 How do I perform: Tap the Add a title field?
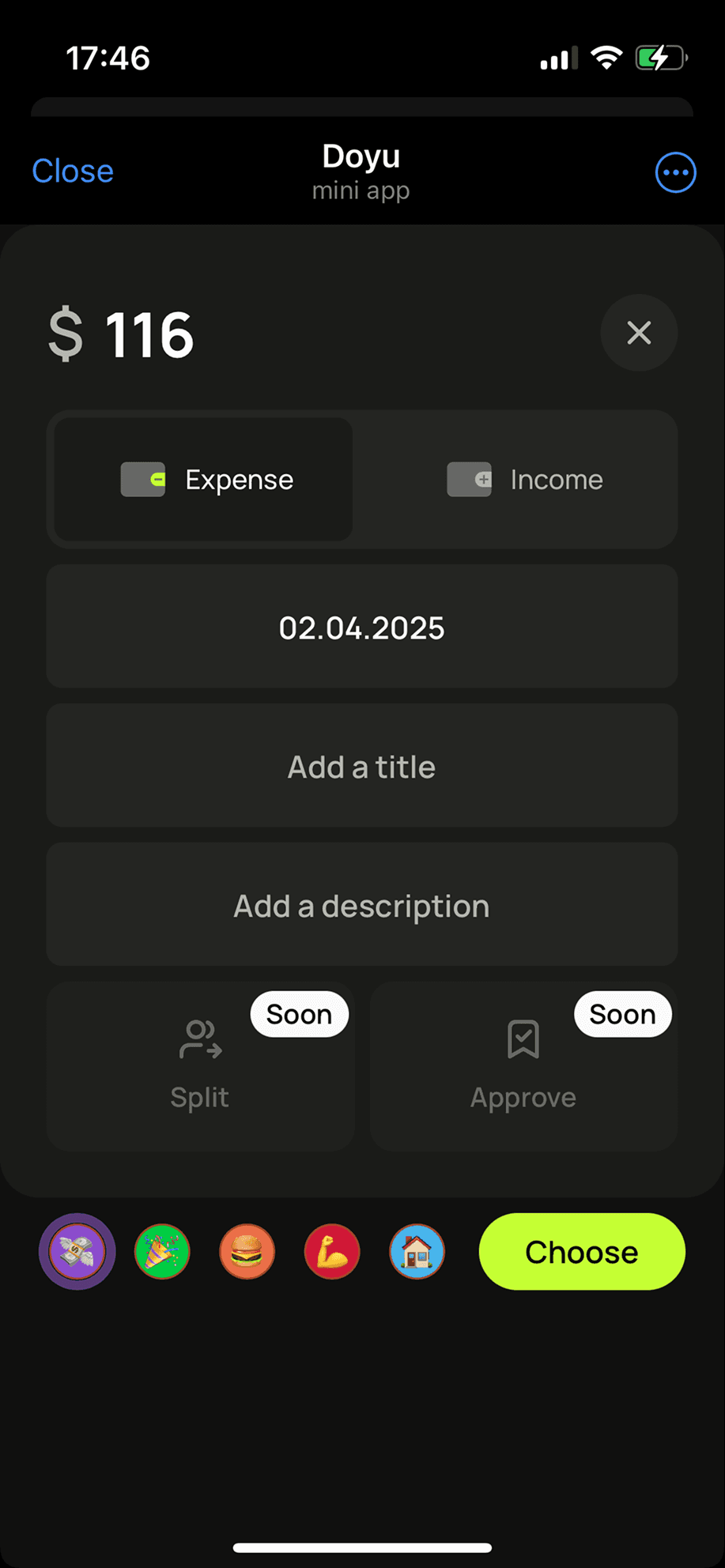tap(362, 767)
